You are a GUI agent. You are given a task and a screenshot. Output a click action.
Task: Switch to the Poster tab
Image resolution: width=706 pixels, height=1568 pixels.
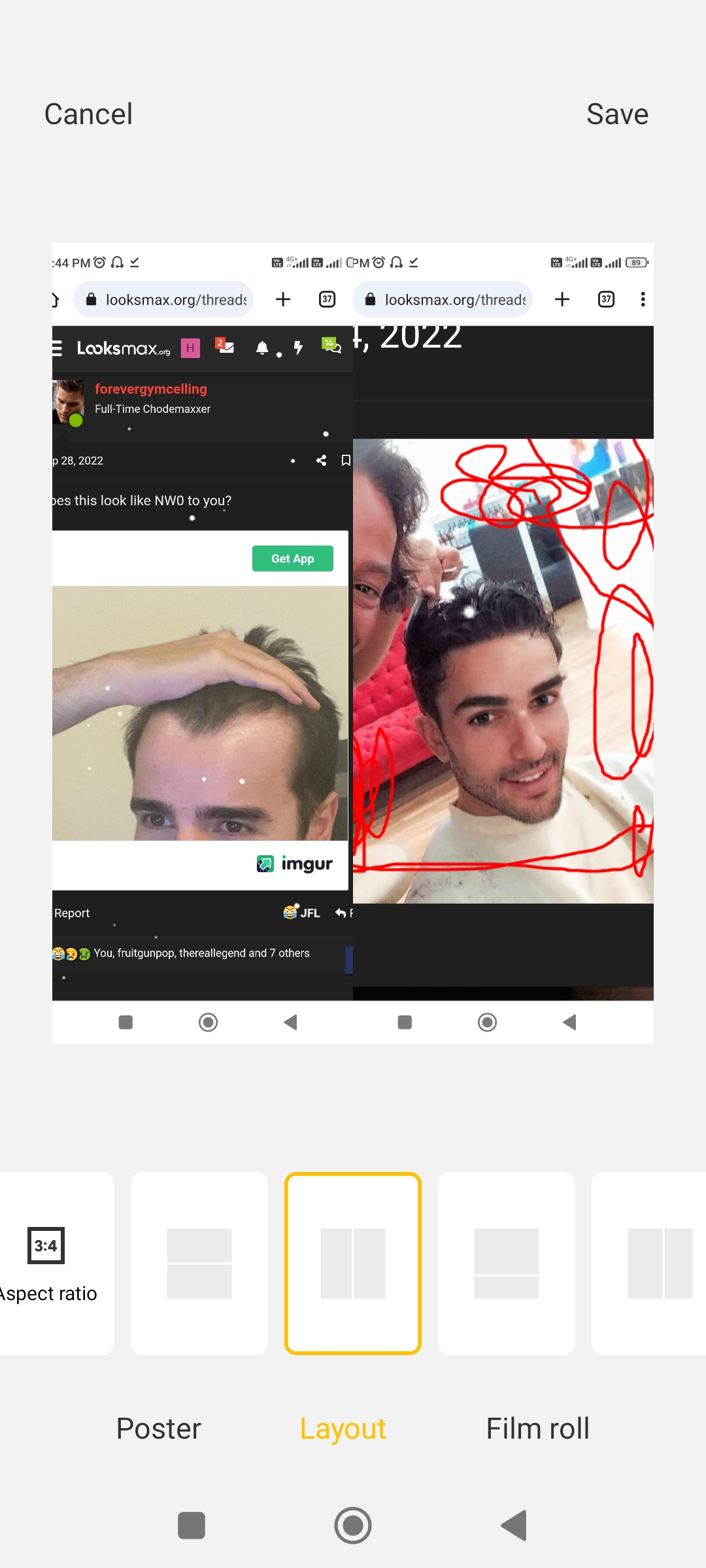159,1428
